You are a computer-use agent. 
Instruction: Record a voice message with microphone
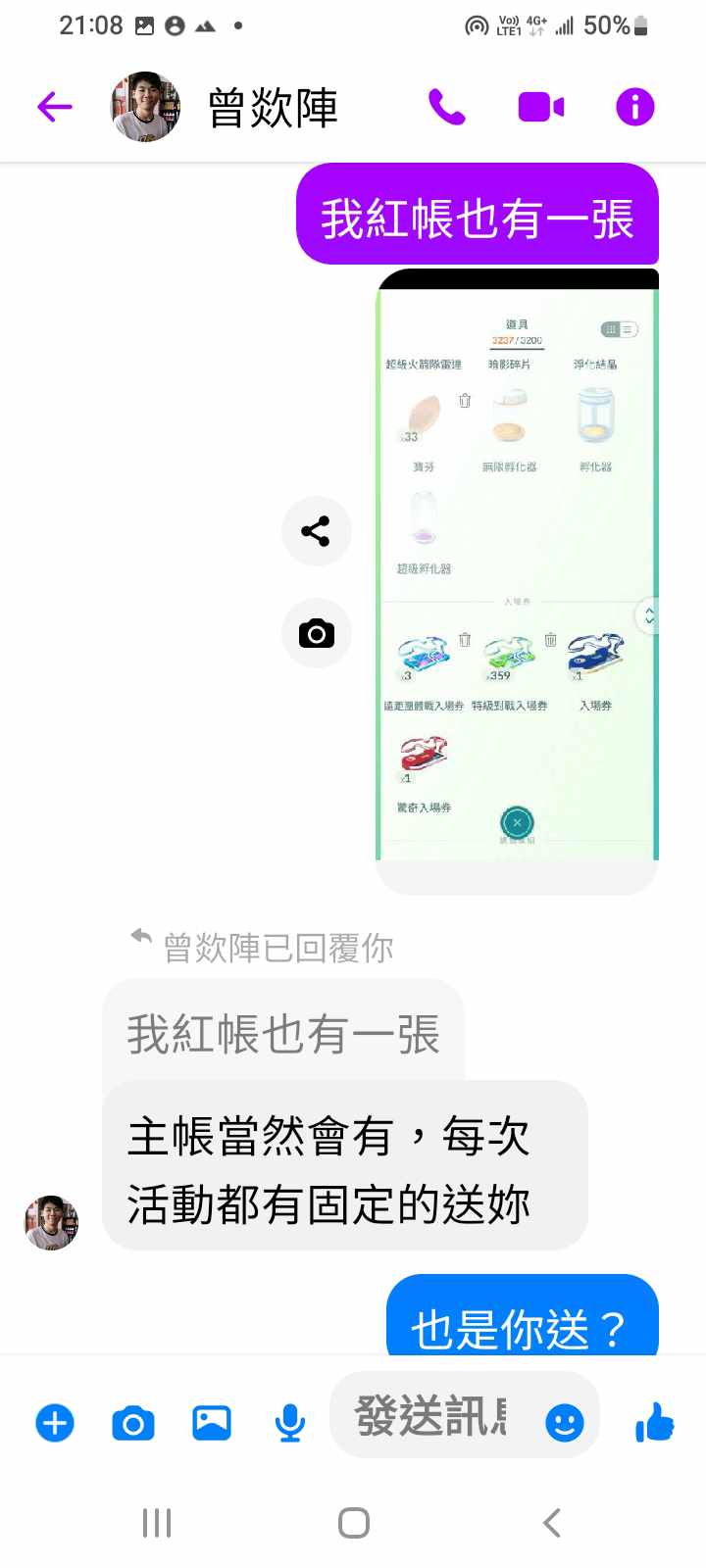[x=289, y=1422]
